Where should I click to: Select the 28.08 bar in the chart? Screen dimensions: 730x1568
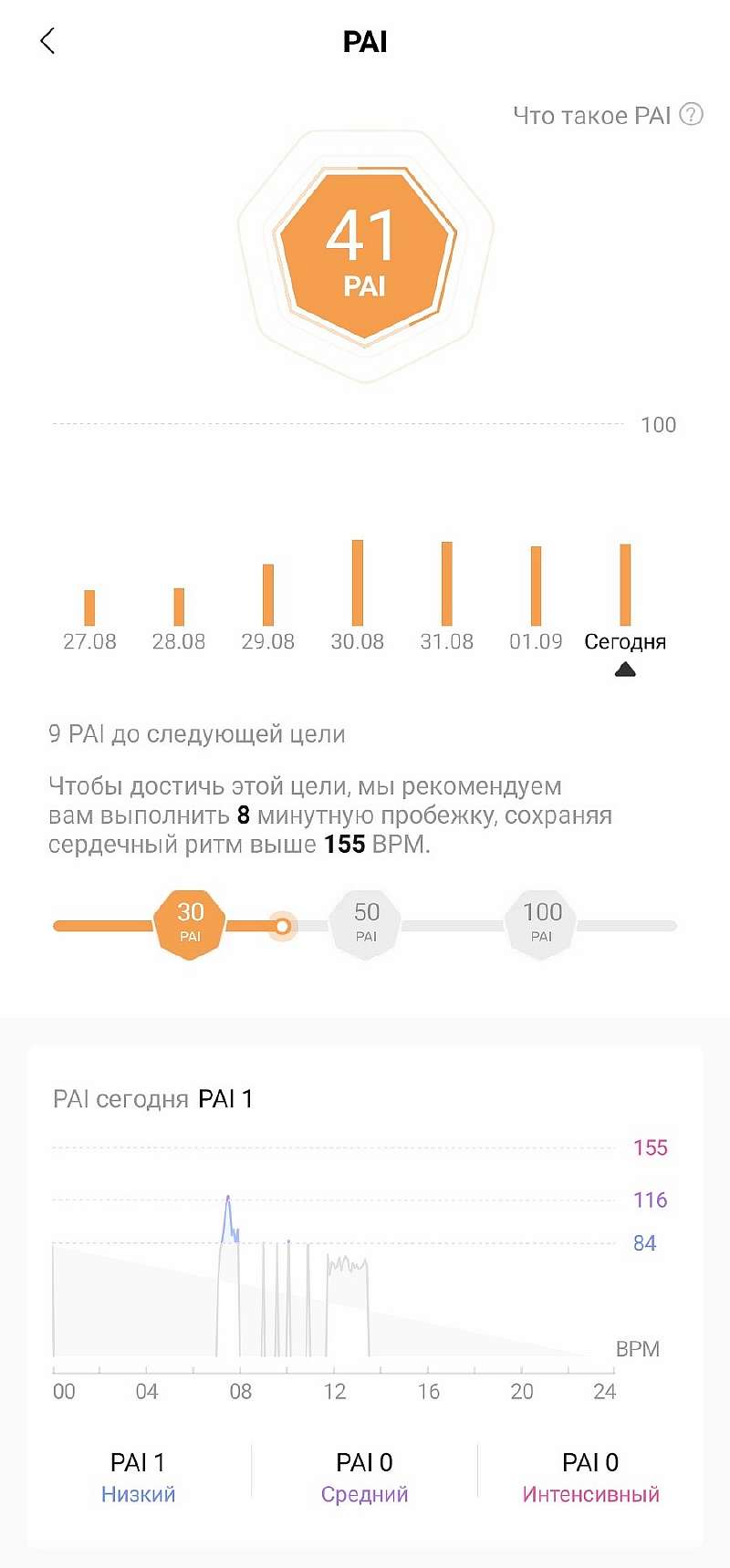179,607
